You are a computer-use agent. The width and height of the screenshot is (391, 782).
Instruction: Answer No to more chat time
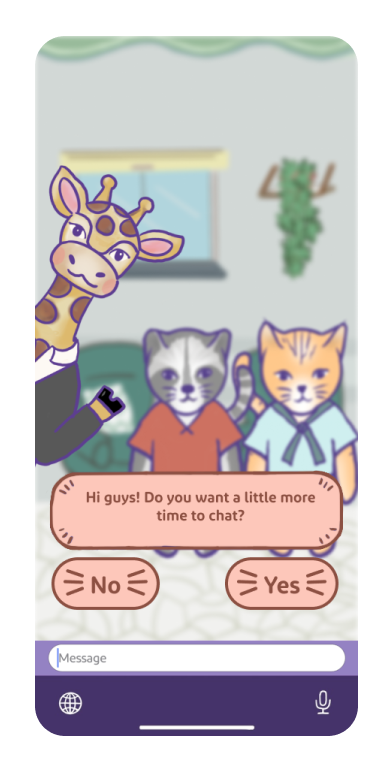(x=106, y=584)
